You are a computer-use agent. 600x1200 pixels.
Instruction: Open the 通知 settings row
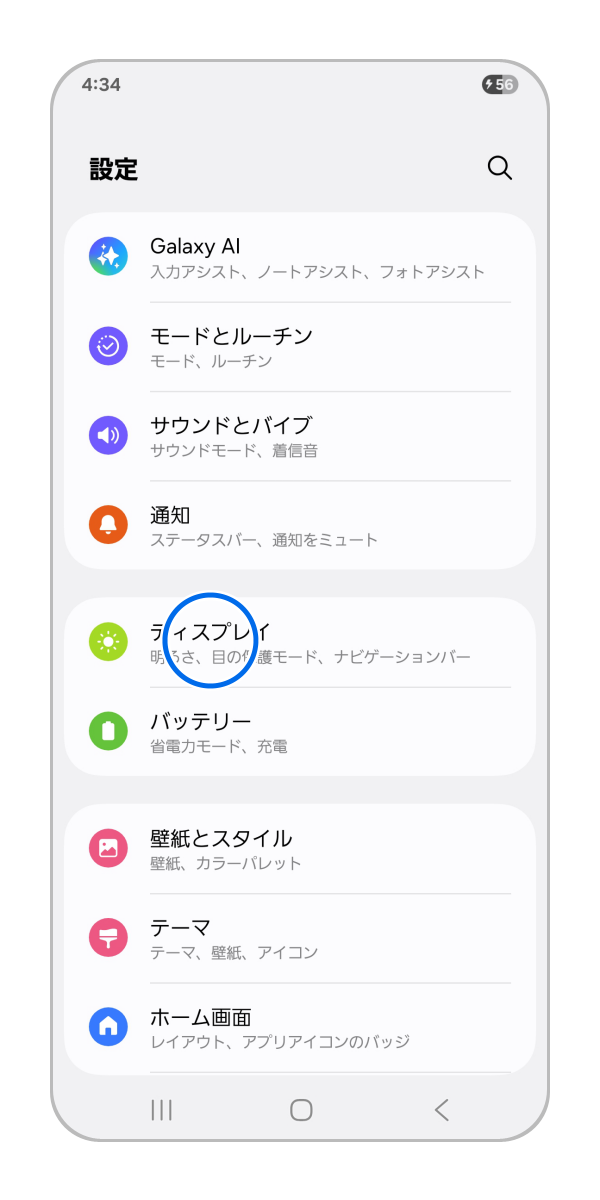pos(300,525)
